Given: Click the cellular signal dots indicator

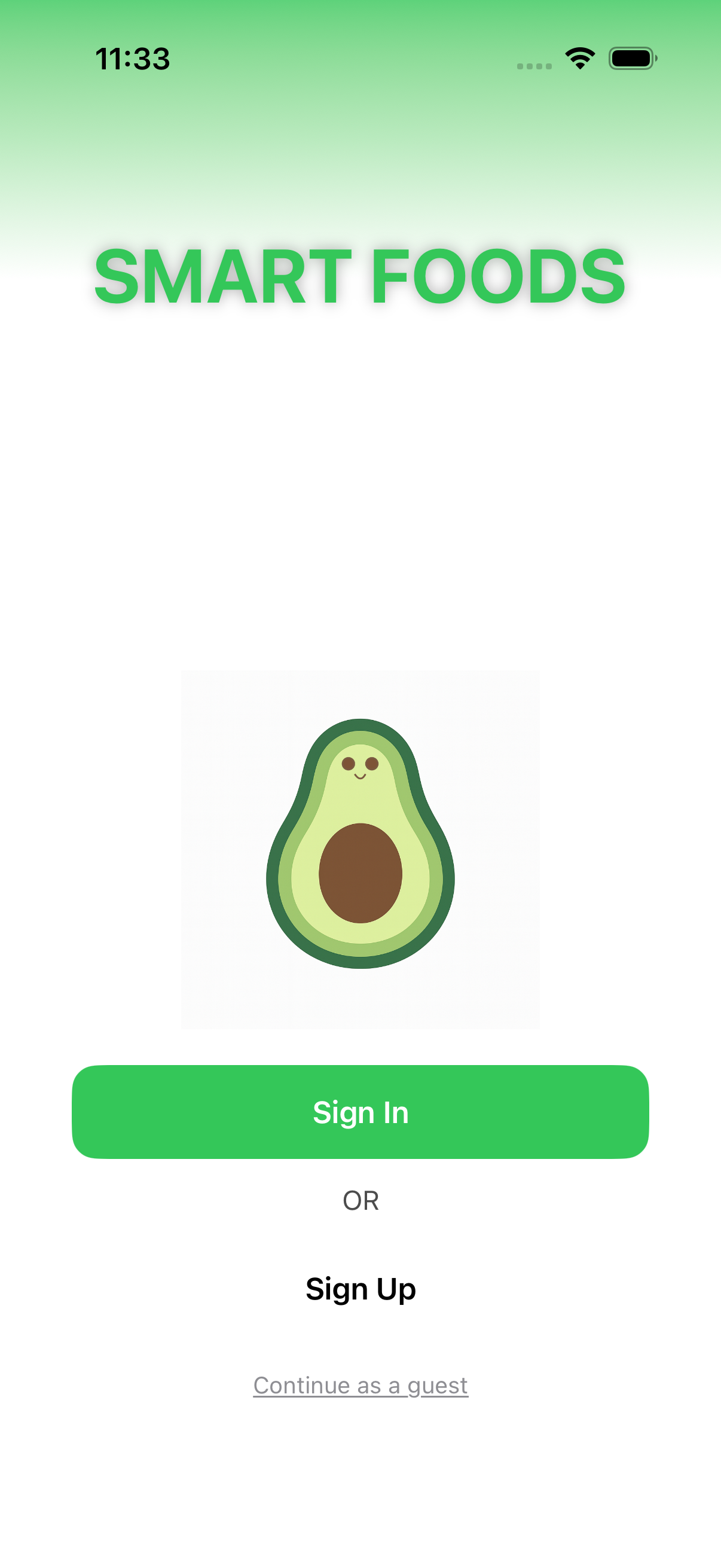Looking at the screenshot, I should [534, 64].
